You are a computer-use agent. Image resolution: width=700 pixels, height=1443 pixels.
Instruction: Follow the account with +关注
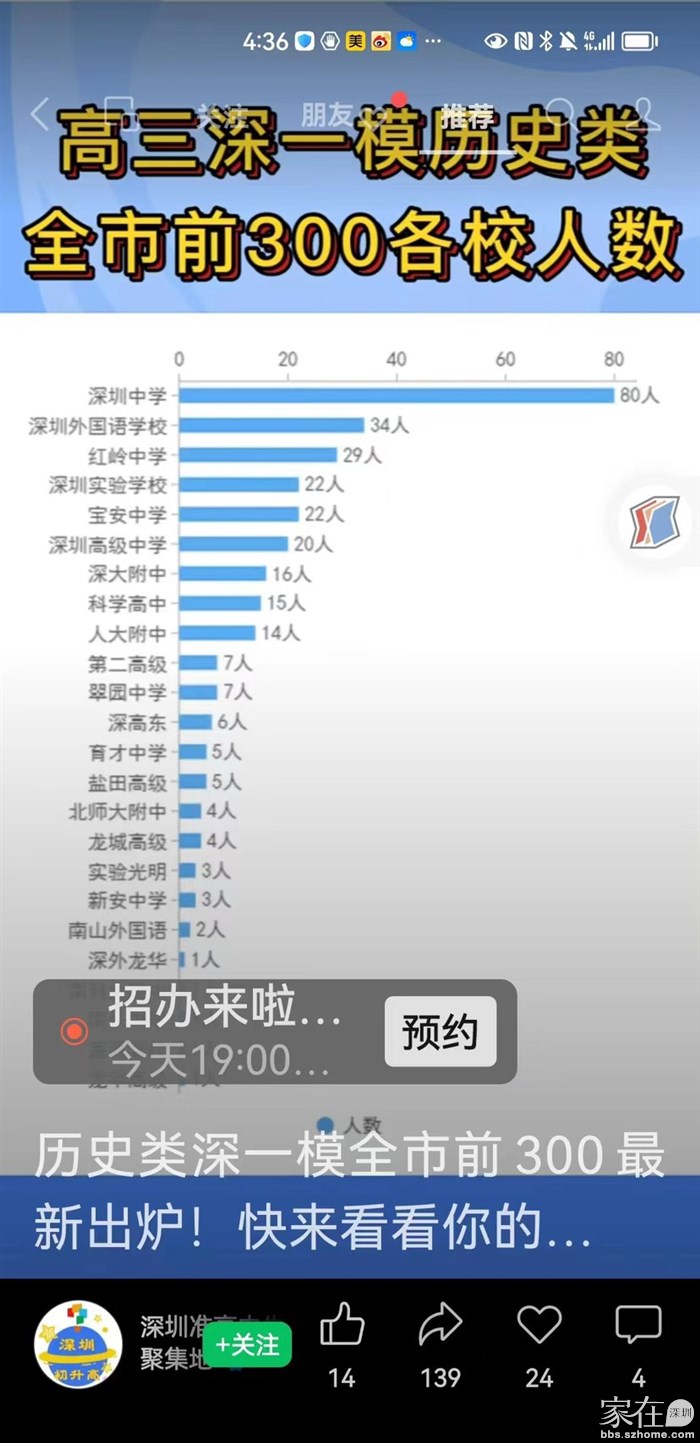(x=247, y=1345)
